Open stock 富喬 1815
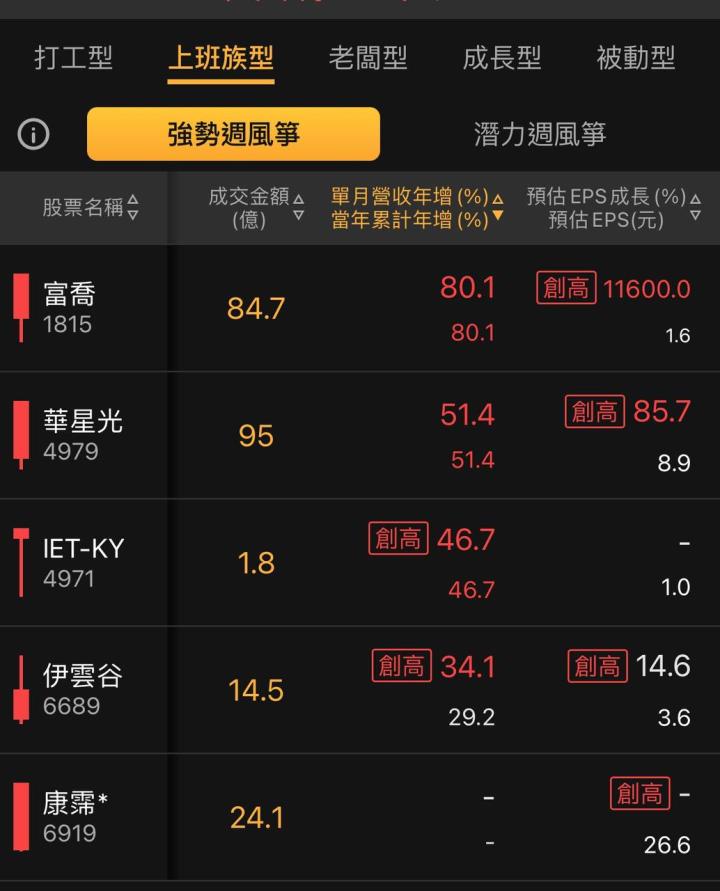 coord(68,308)
